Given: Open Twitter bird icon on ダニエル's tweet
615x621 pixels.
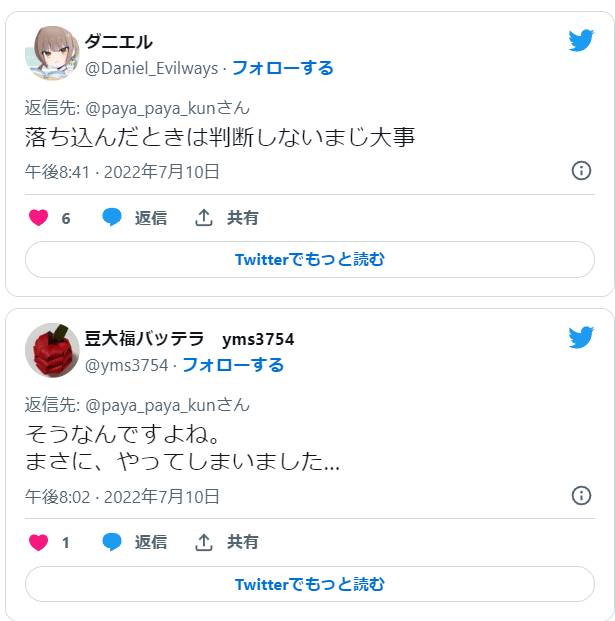Looking at the screenshot, I should [x=581, y=40].
